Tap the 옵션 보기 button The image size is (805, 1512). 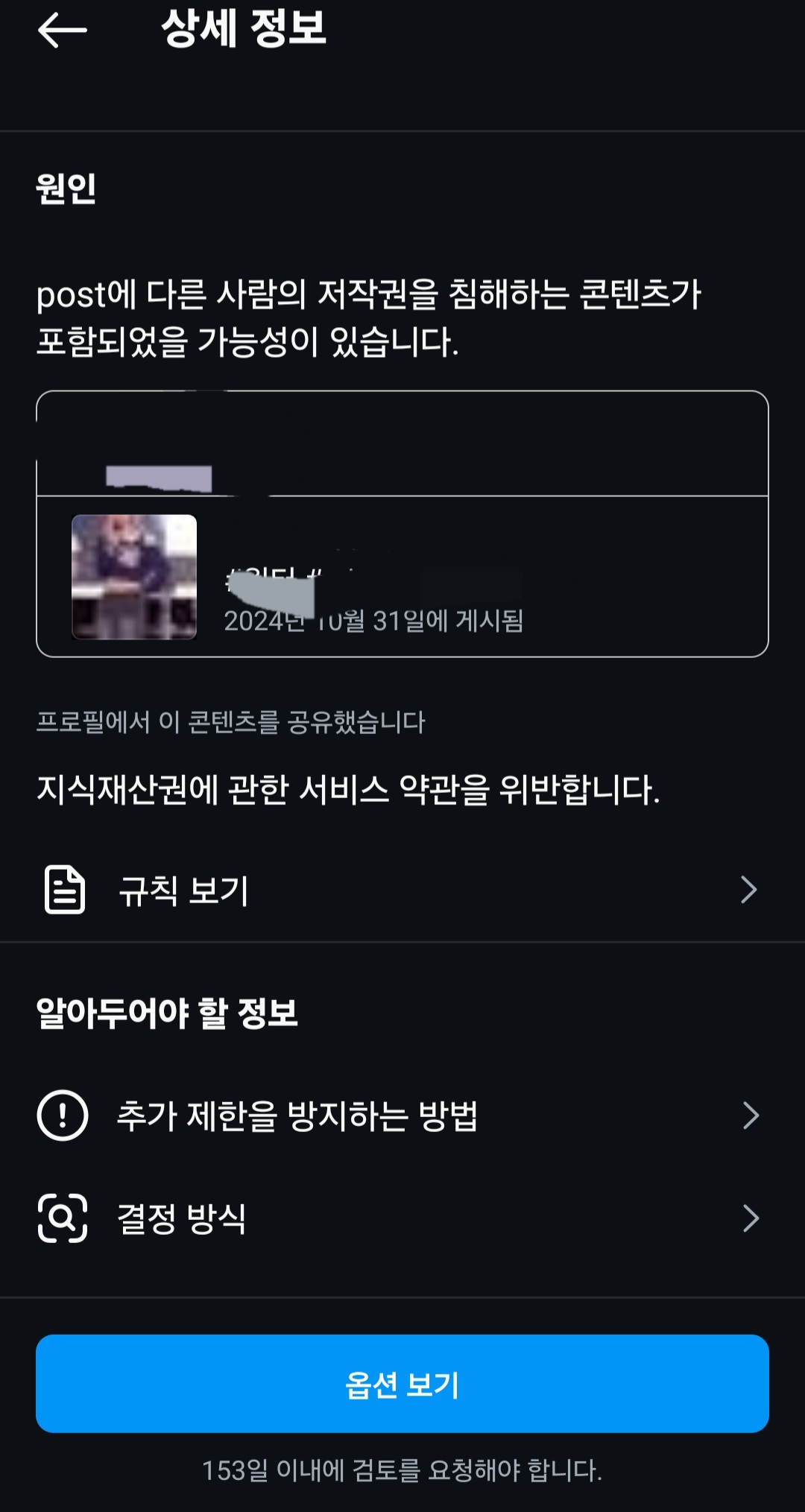pyautogui.click(x=402, y=1384)
